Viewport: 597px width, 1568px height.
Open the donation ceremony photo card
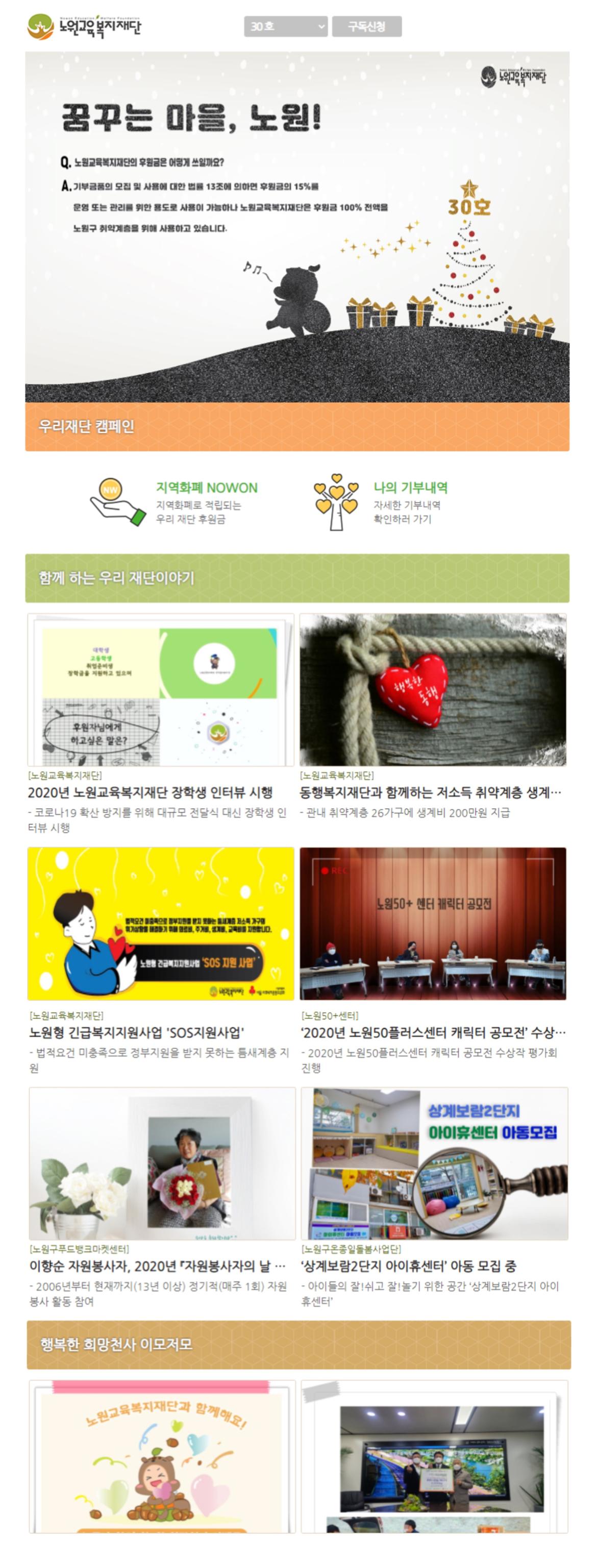434,1456
